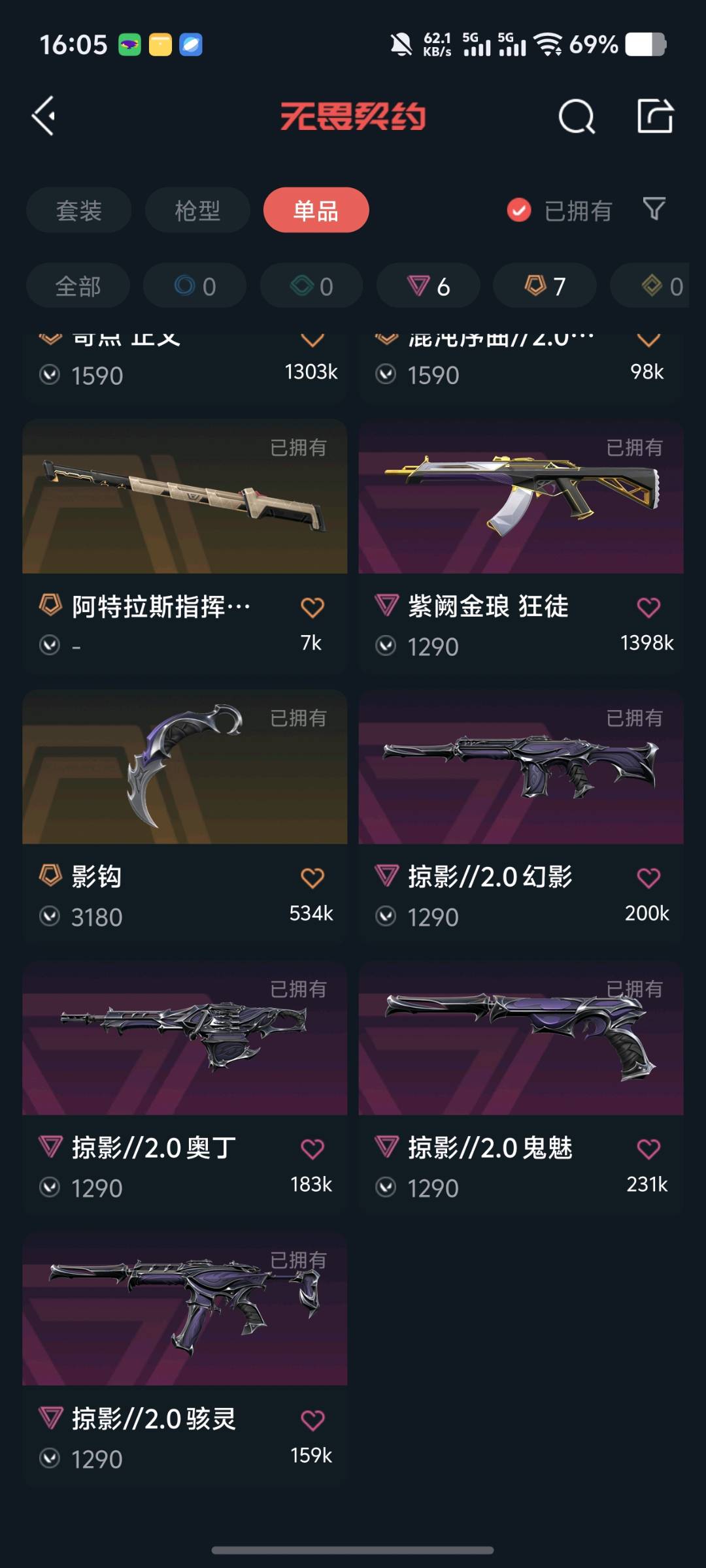The image size is (706, 1568).
Task: Like the 影钩 skin with heart icon
Action: tap(312, 878)
